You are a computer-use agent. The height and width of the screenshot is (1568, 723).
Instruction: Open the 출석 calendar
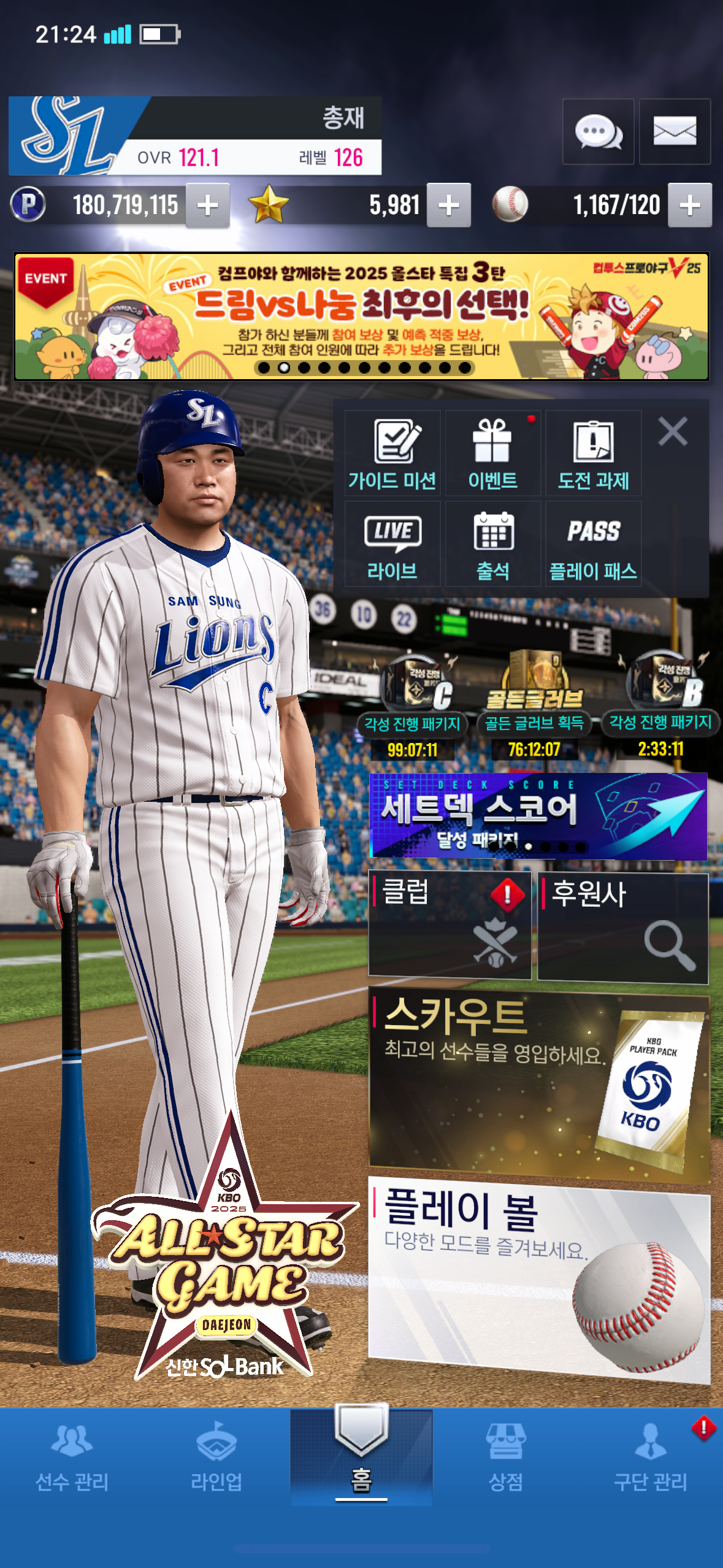point(492,544)
